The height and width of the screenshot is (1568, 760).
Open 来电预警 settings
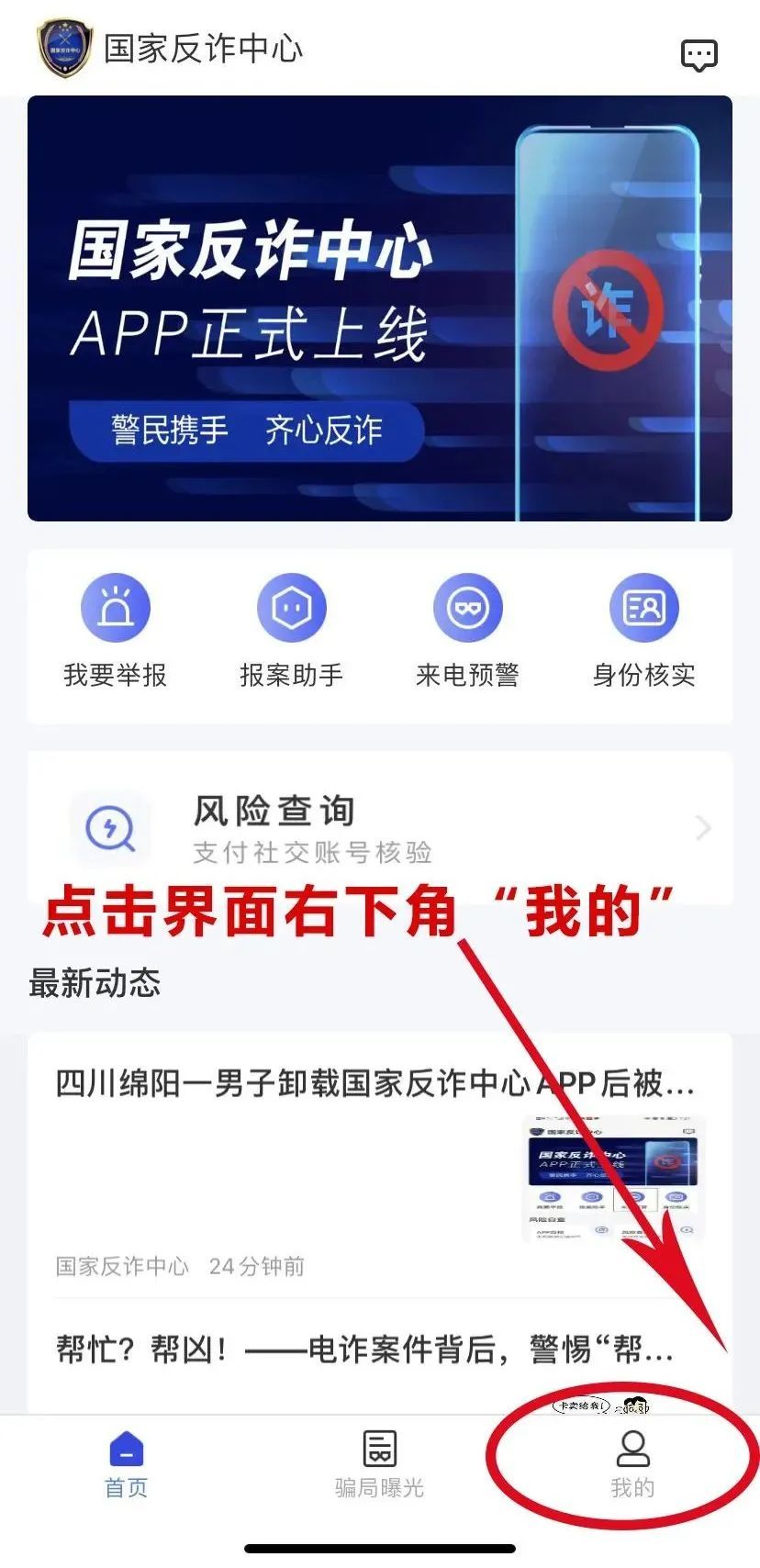pos(467,632)
